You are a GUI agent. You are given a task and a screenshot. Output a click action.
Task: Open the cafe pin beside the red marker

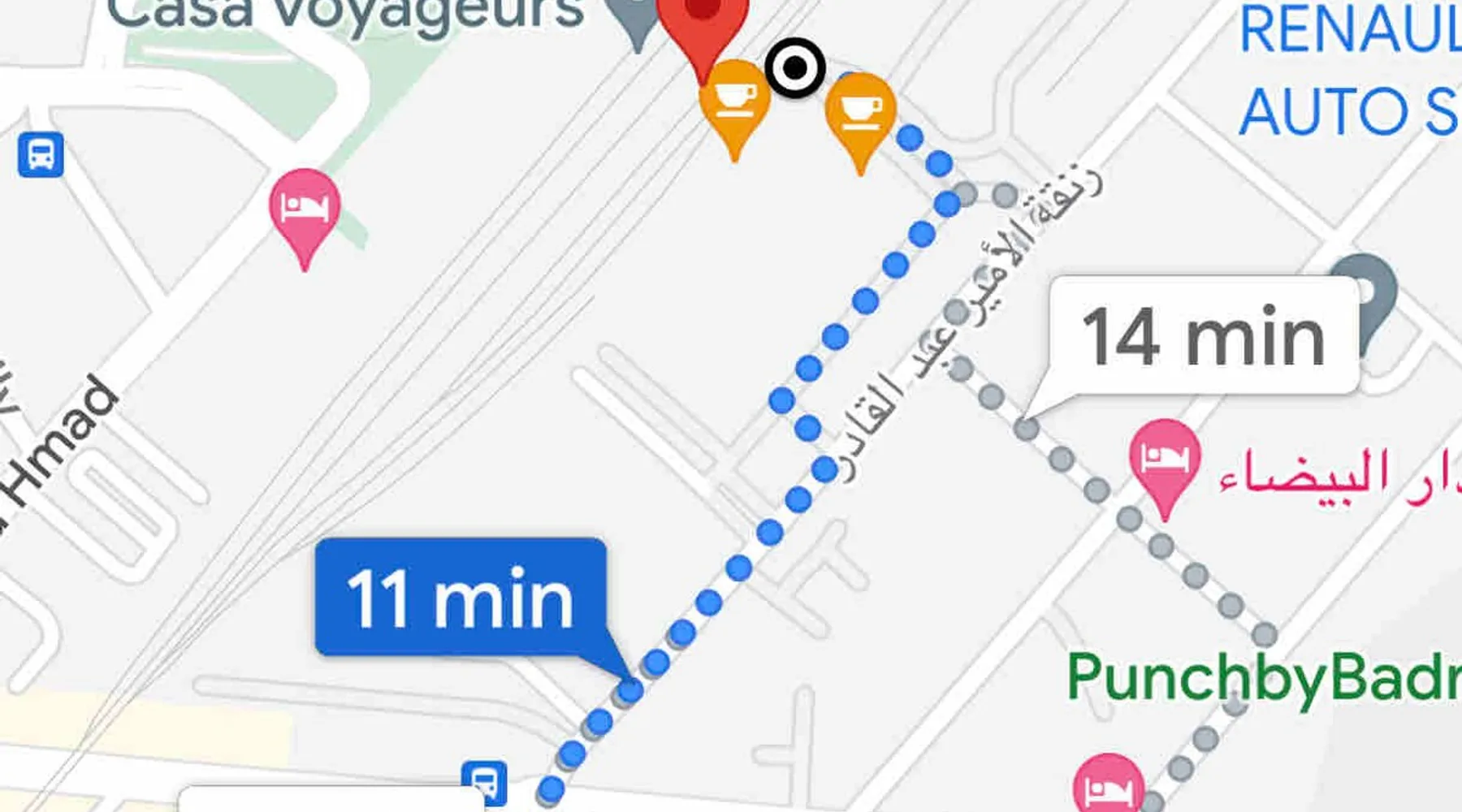point(734,101)
